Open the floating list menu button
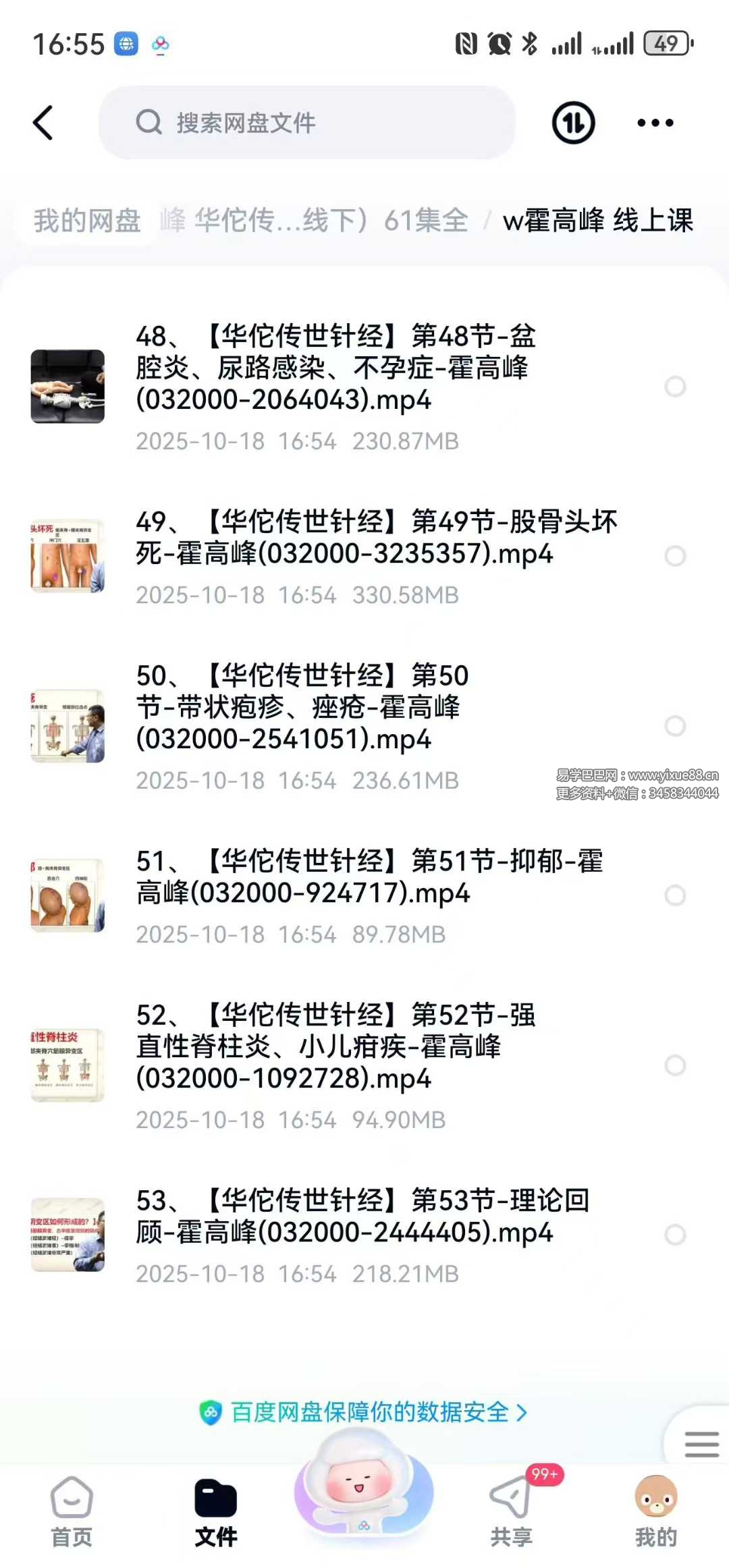The height and width of the screenshot is (1568, 729). tap(701, 1444)
